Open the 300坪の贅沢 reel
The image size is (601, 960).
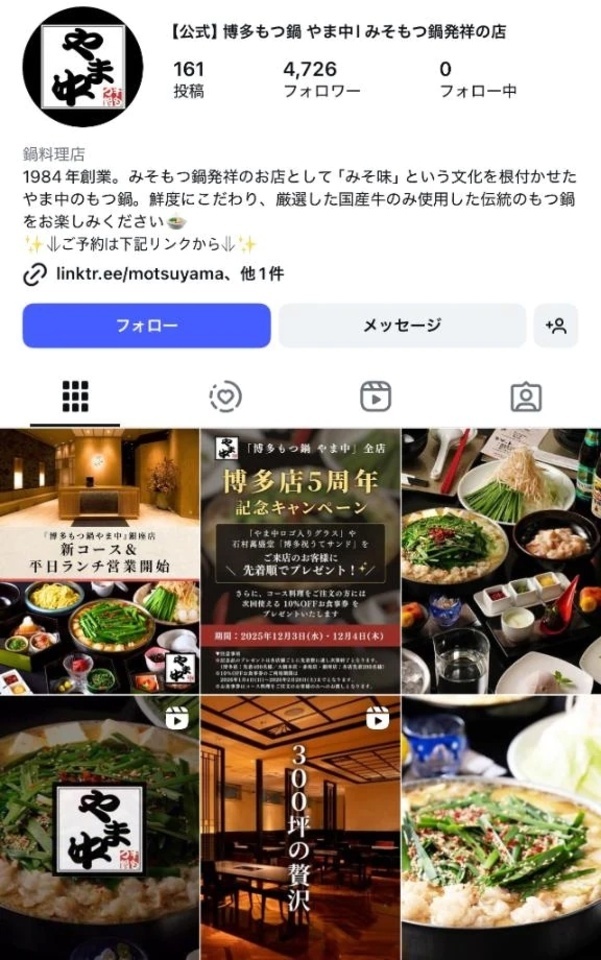(300, 828)
